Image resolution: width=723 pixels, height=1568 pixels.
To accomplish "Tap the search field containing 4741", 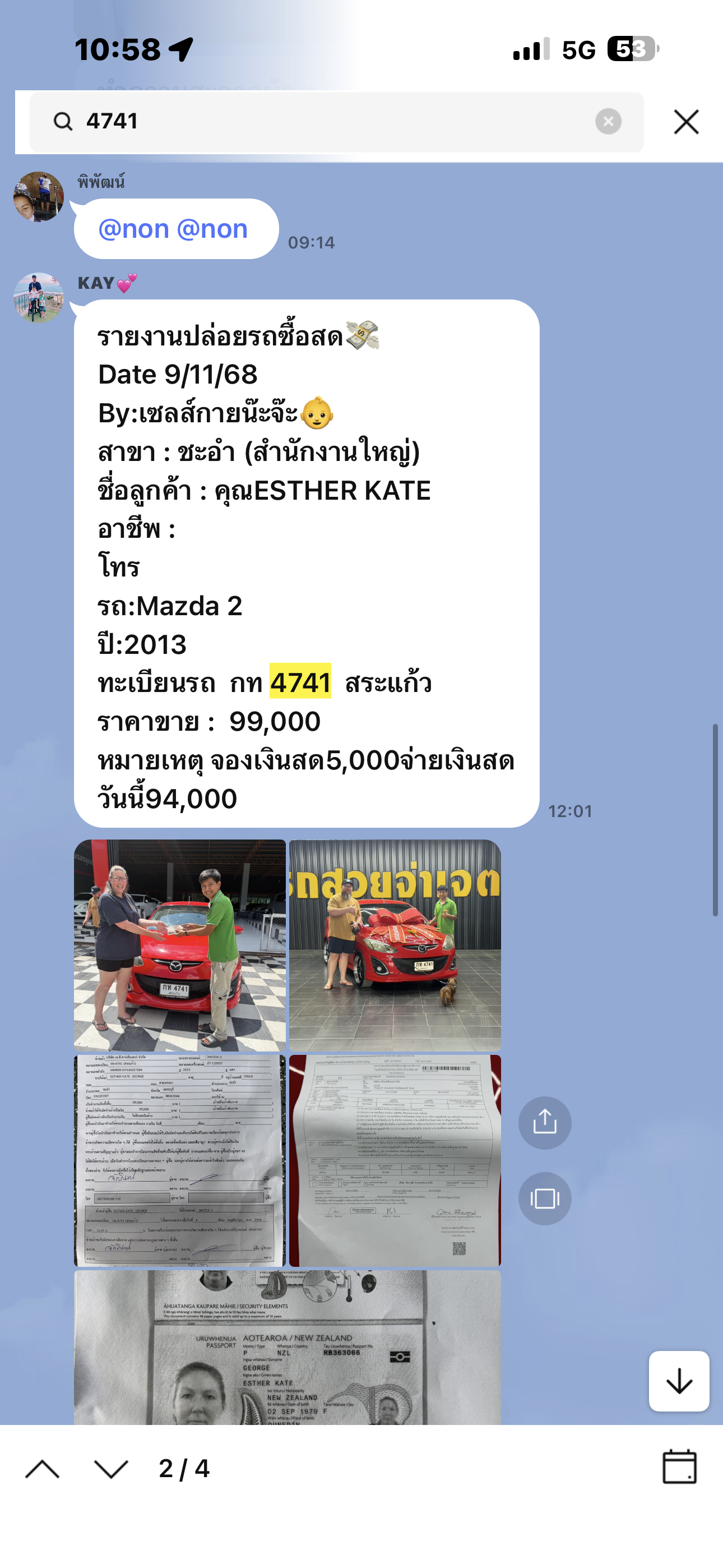I will pos(328,122).
